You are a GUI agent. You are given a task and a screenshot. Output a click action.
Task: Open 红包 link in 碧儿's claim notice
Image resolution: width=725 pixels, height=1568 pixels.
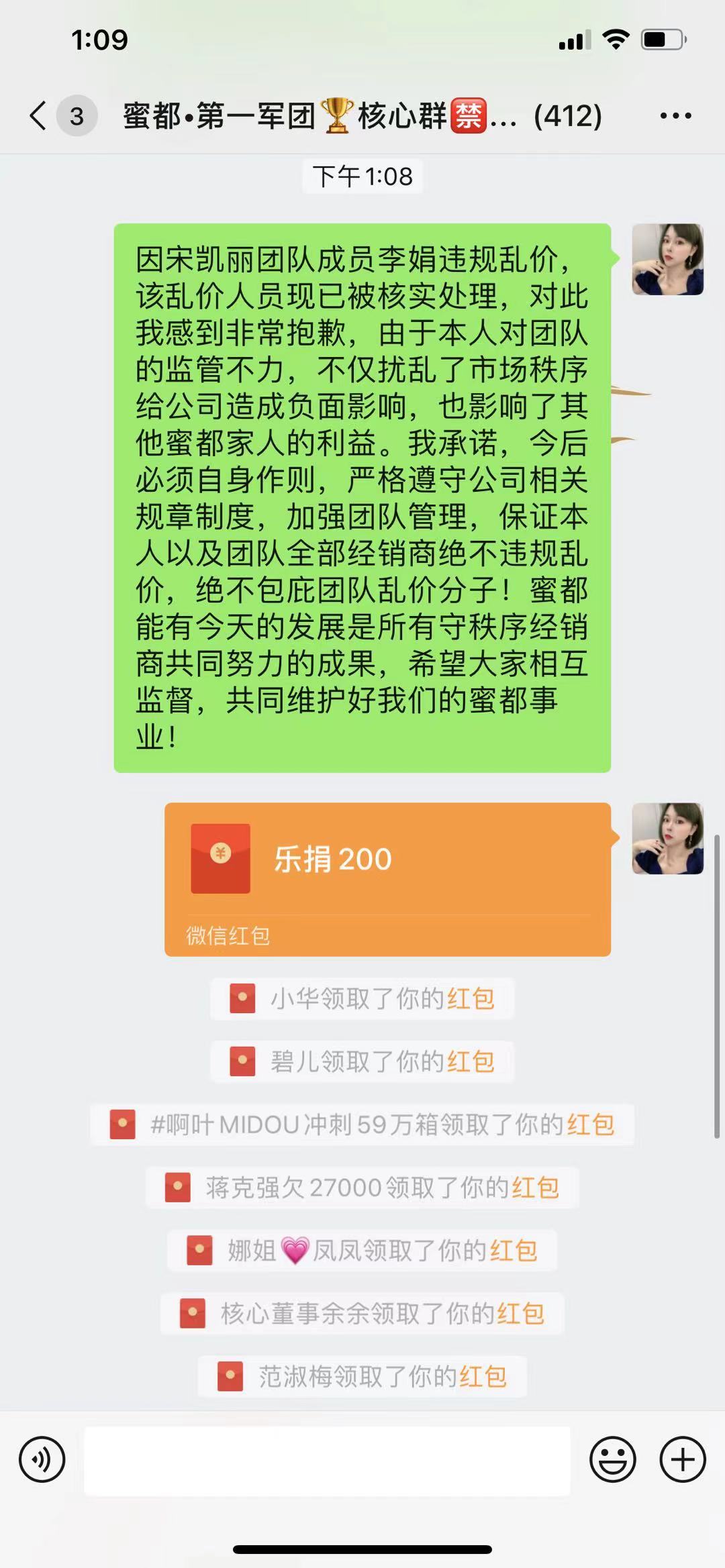pos(471,1062)
